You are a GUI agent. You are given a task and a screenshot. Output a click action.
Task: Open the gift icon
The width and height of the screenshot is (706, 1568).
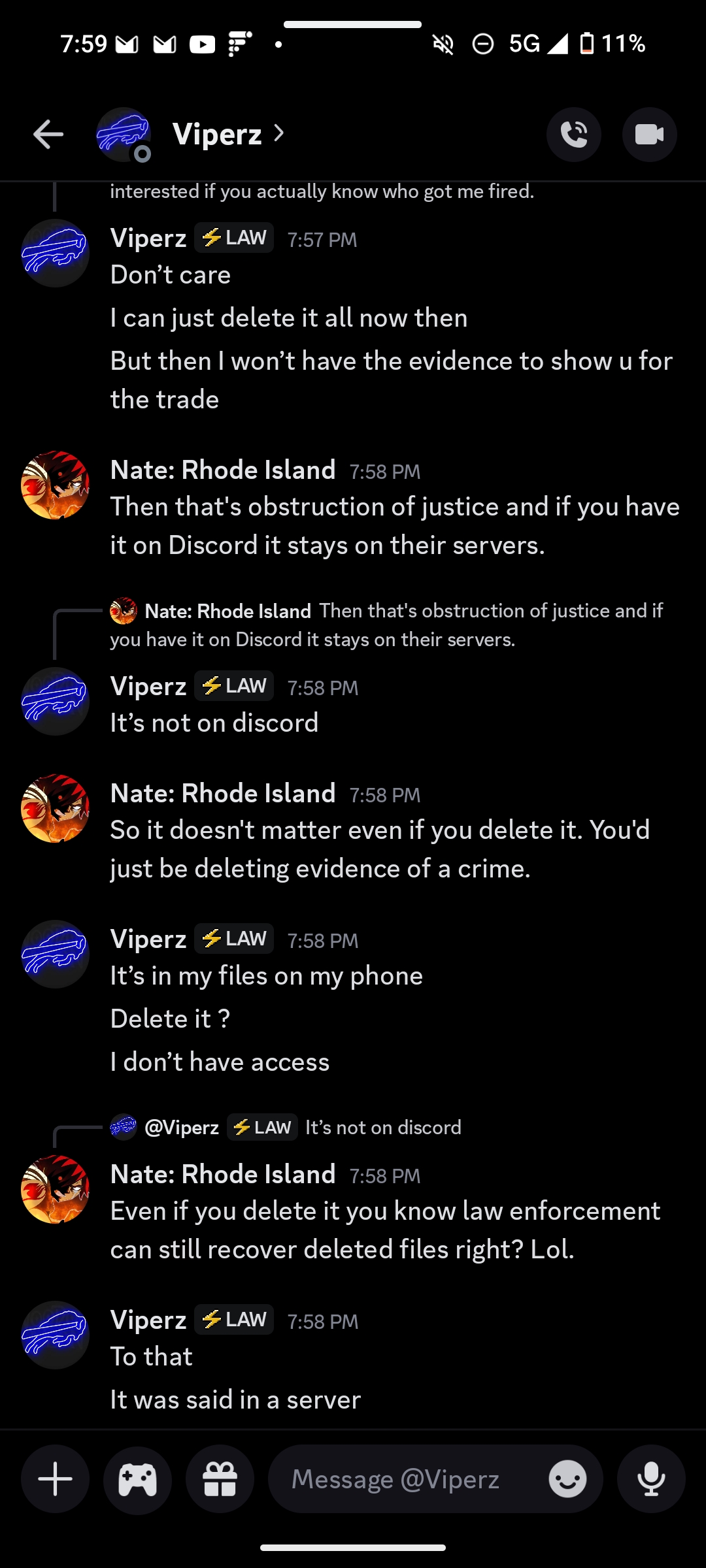coord(220,1479)
